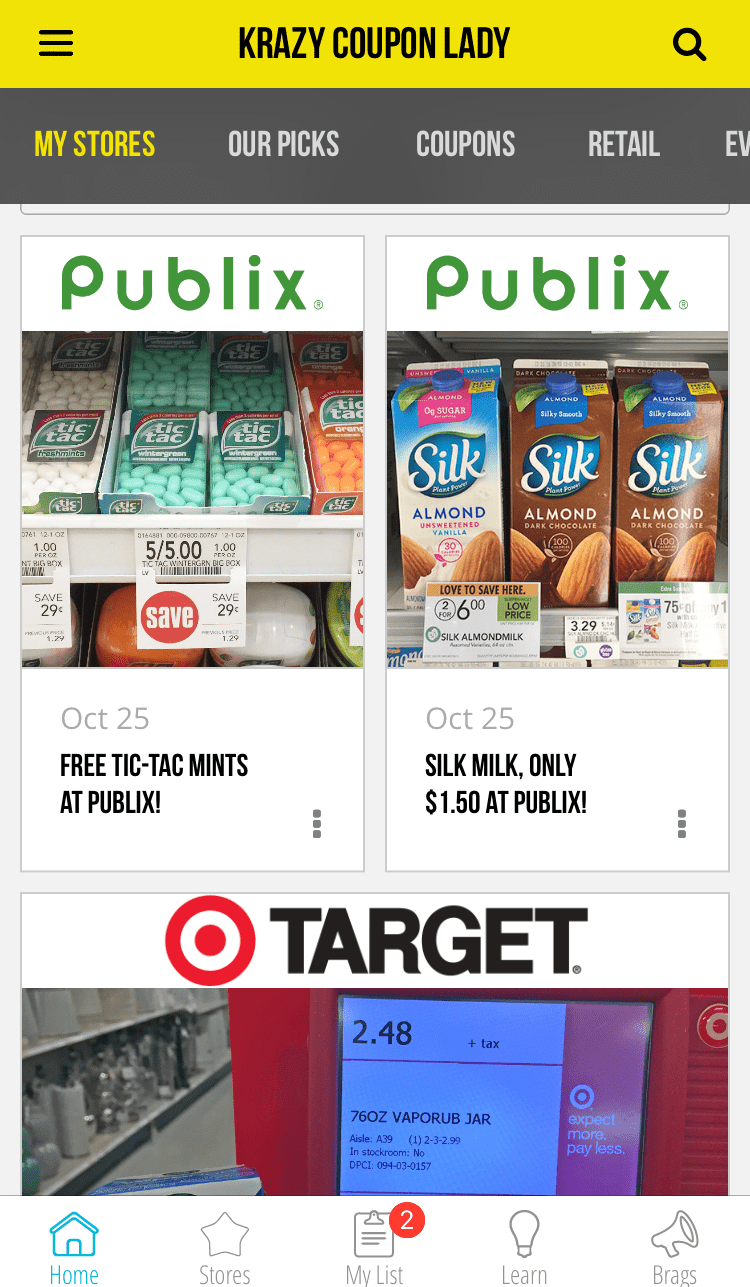The height and width of the screenshot is (1287, 750).
Task: Go to the Home tab
Action: (74, 1246)
